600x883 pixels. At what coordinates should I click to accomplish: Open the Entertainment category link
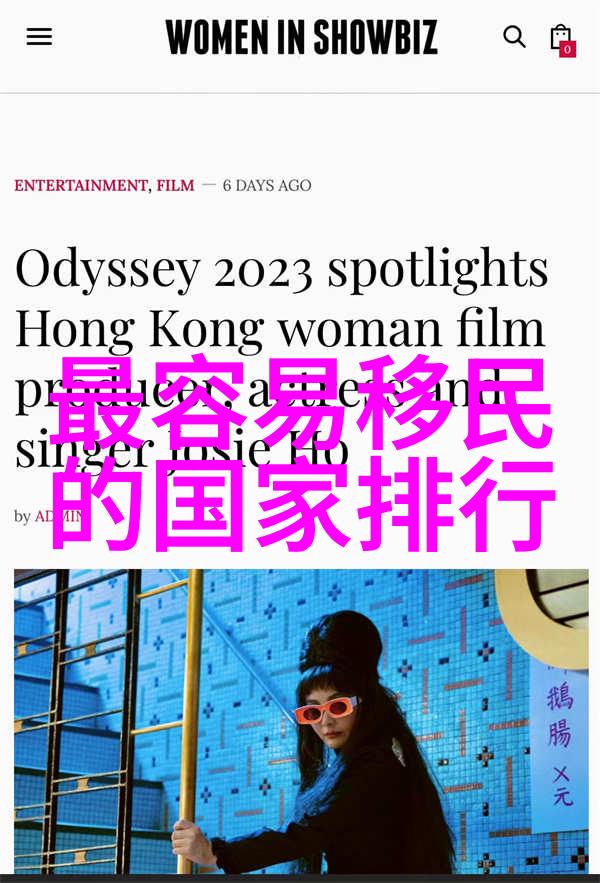pyautogui.click(x=81, y=185)
